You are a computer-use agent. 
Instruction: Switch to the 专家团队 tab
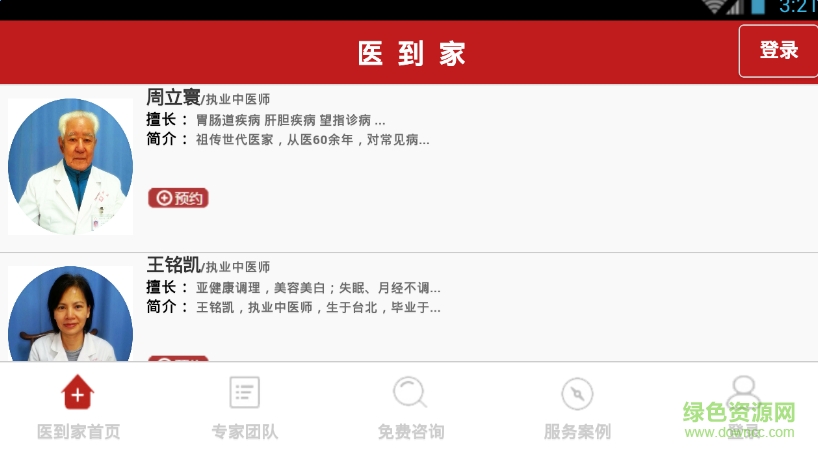point(244,407)
